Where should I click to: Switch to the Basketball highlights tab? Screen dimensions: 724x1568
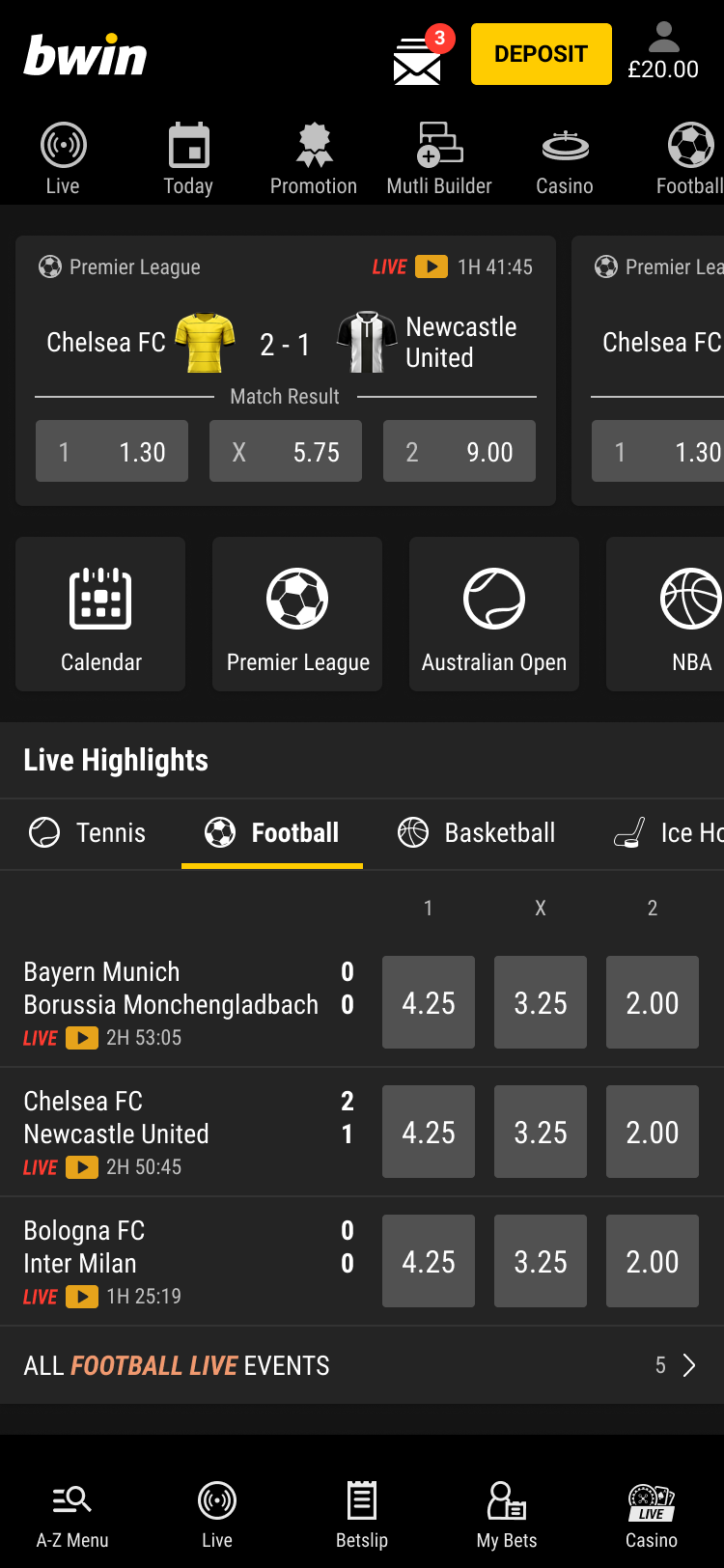point(478,832)
